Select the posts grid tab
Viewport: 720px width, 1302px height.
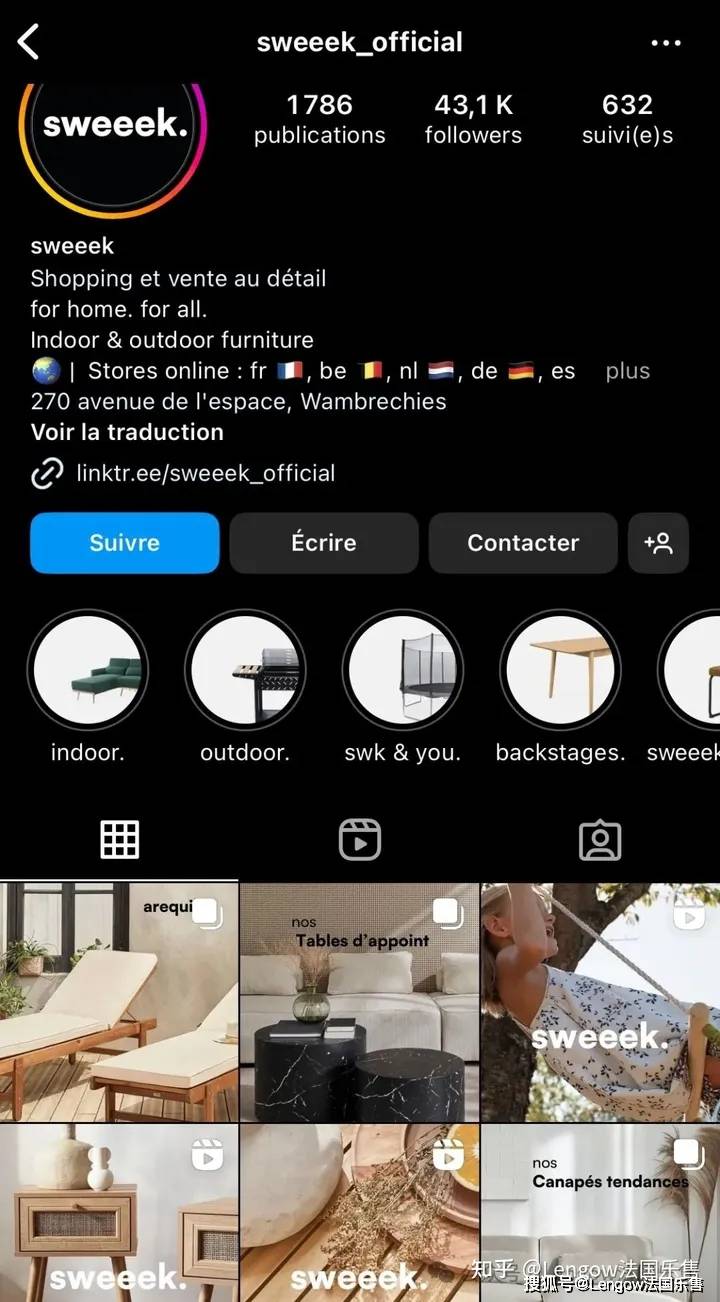[120, 840]
